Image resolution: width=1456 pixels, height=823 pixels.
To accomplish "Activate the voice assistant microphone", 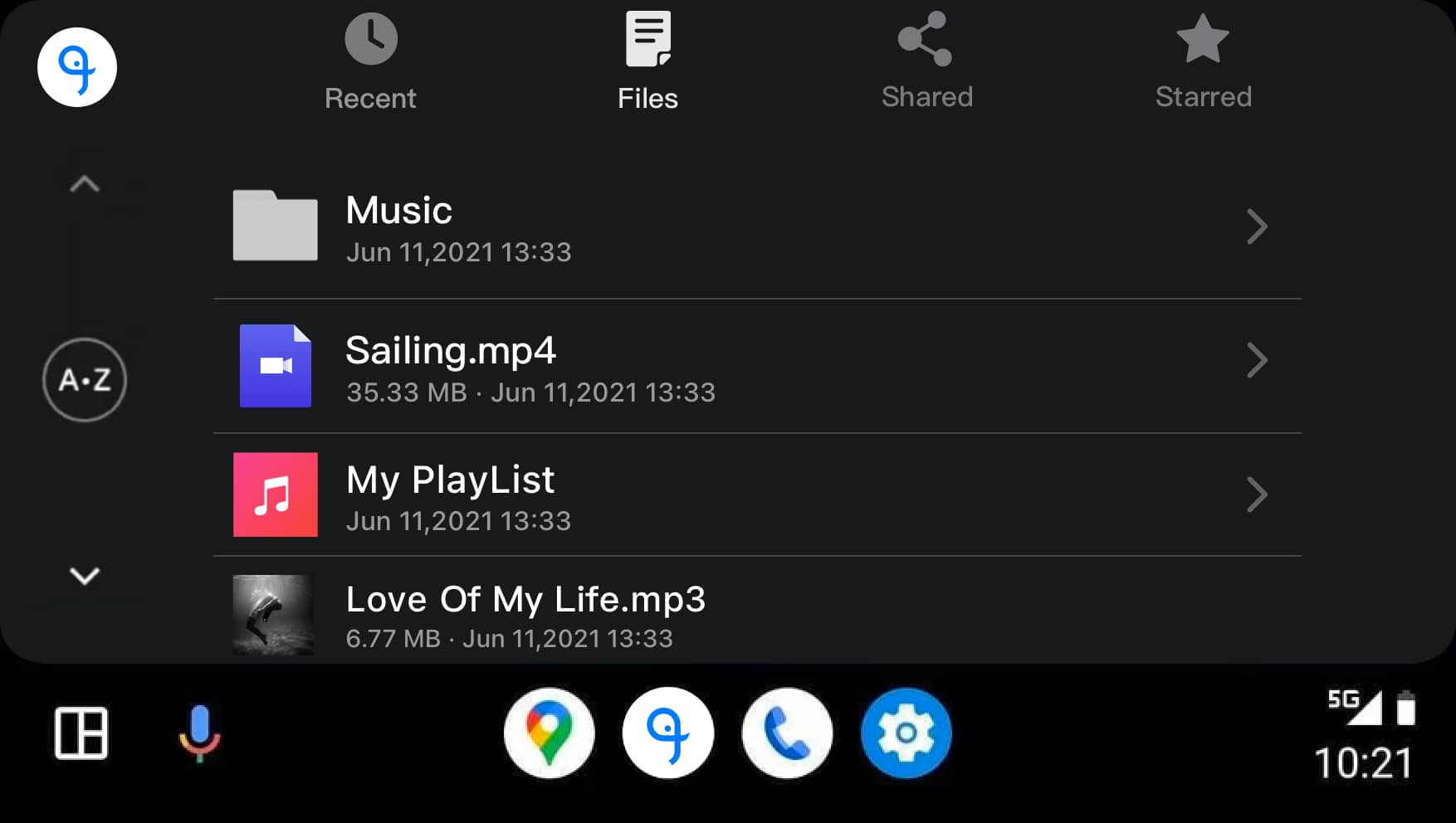I will click(x=199, y=733).
